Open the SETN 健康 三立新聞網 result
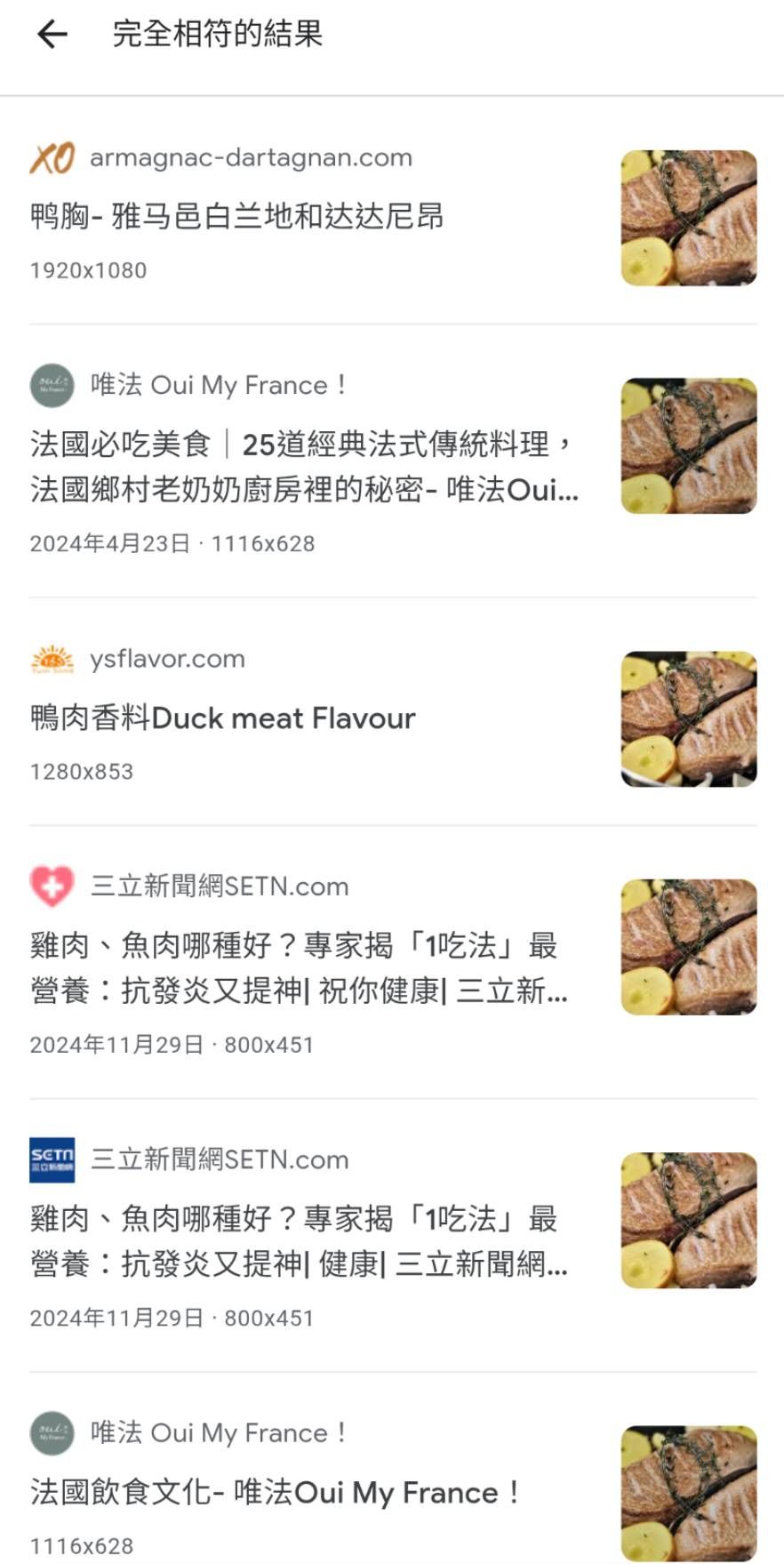This screenshot has height=1564, width=784. [x=298, y=1240]
